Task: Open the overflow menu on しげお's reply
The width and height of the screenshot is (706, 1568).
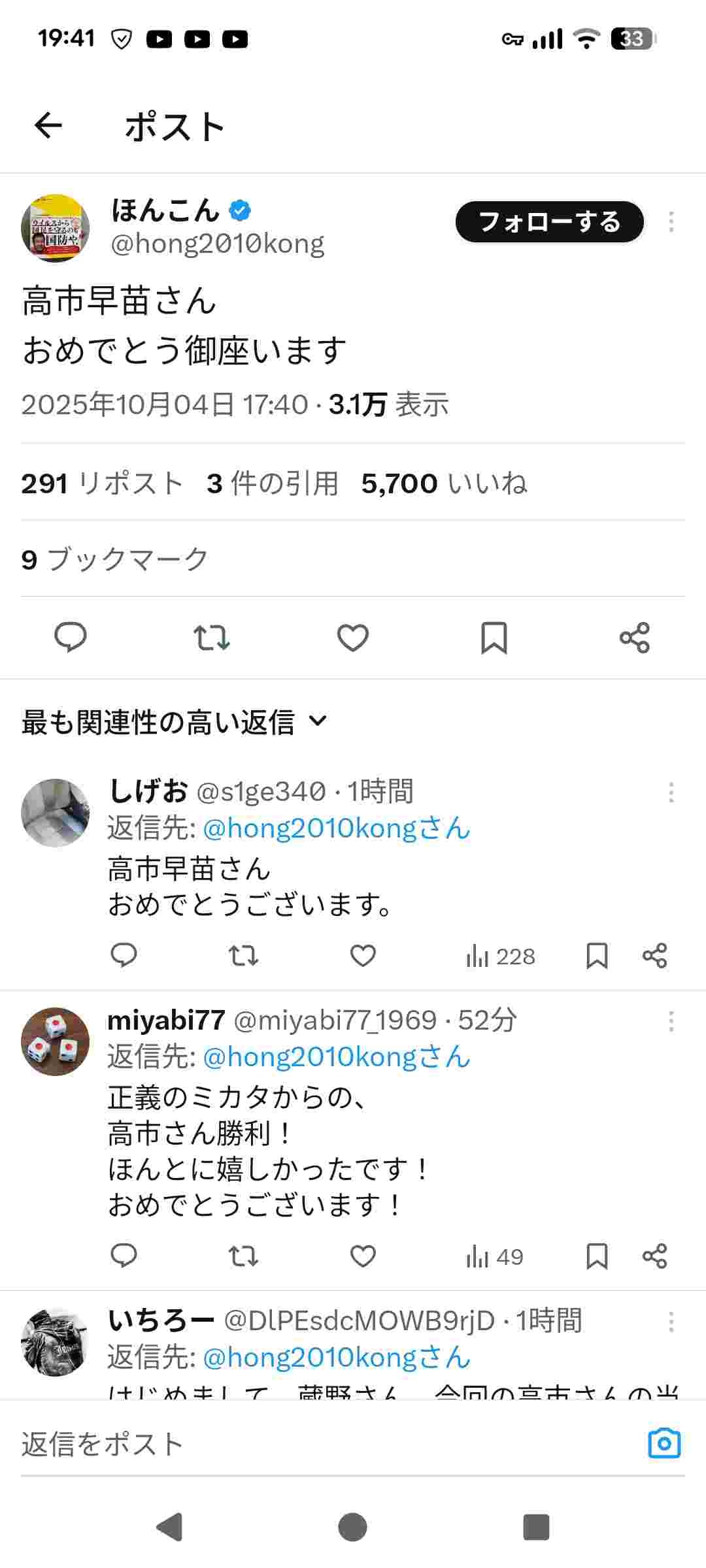Action: point(671,792)
